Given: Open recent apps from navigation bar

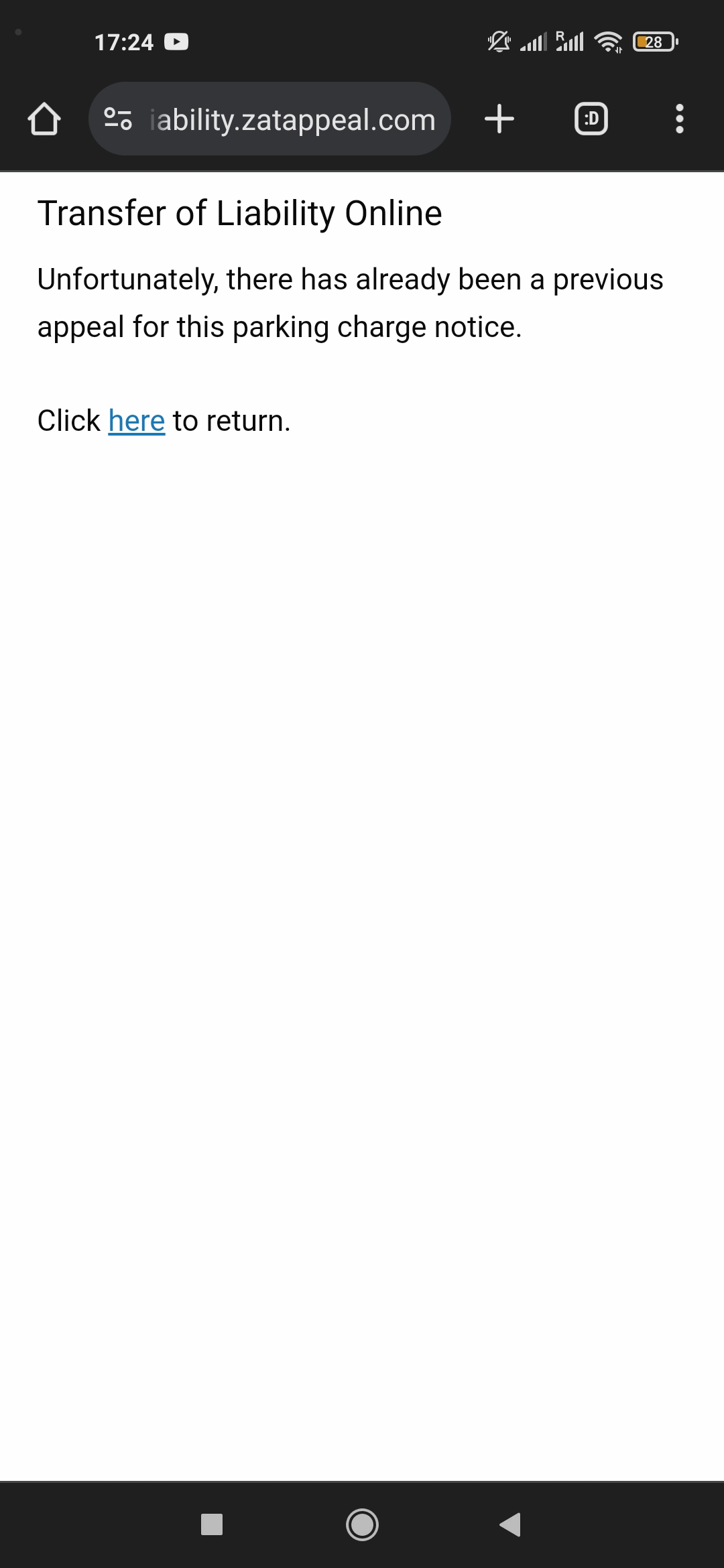Looking at the screenshot, I should [212, 1524].
